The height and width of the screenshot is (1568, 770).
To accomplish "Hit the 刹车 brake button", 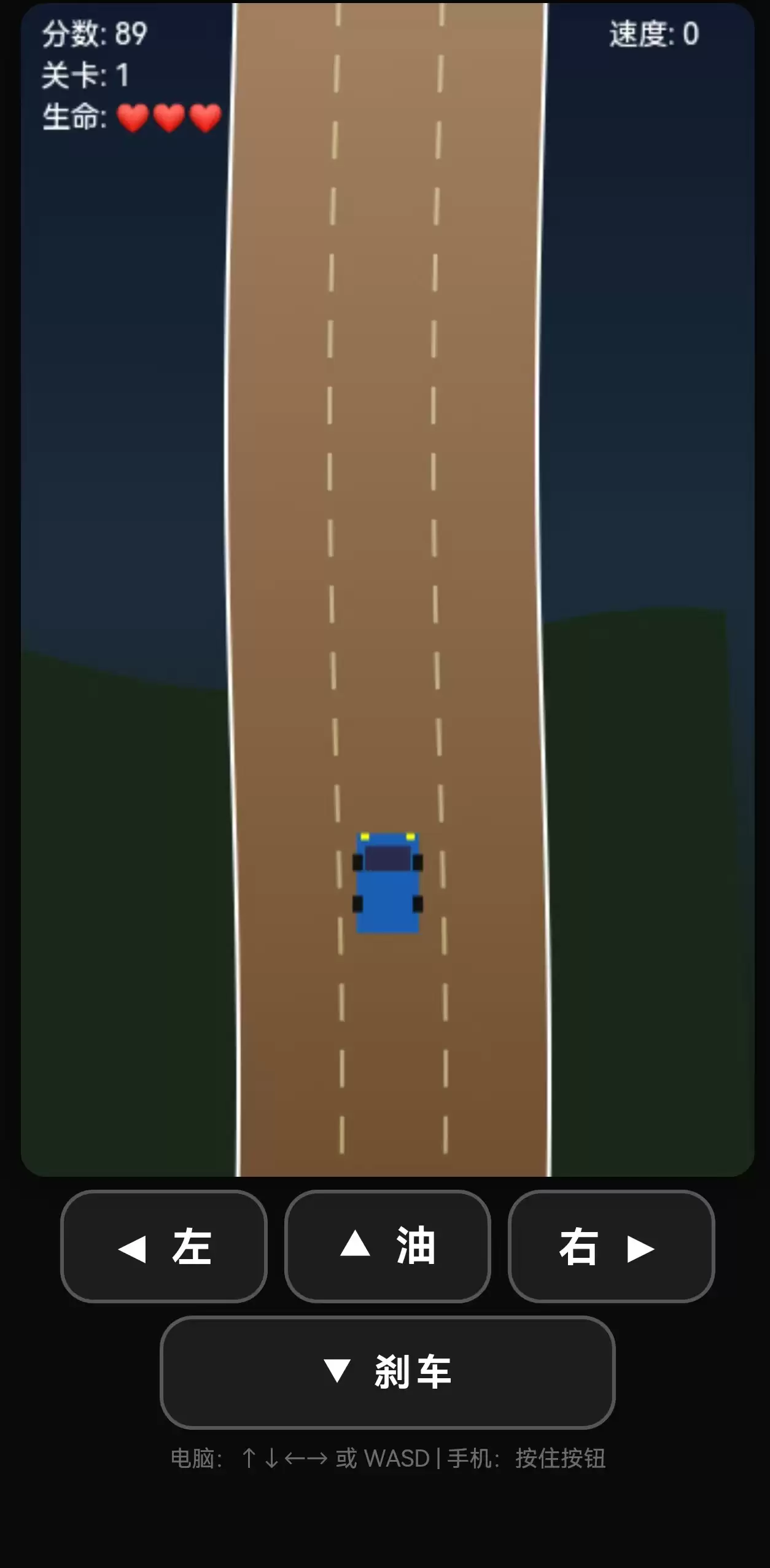I will (x=387, y=1372).
